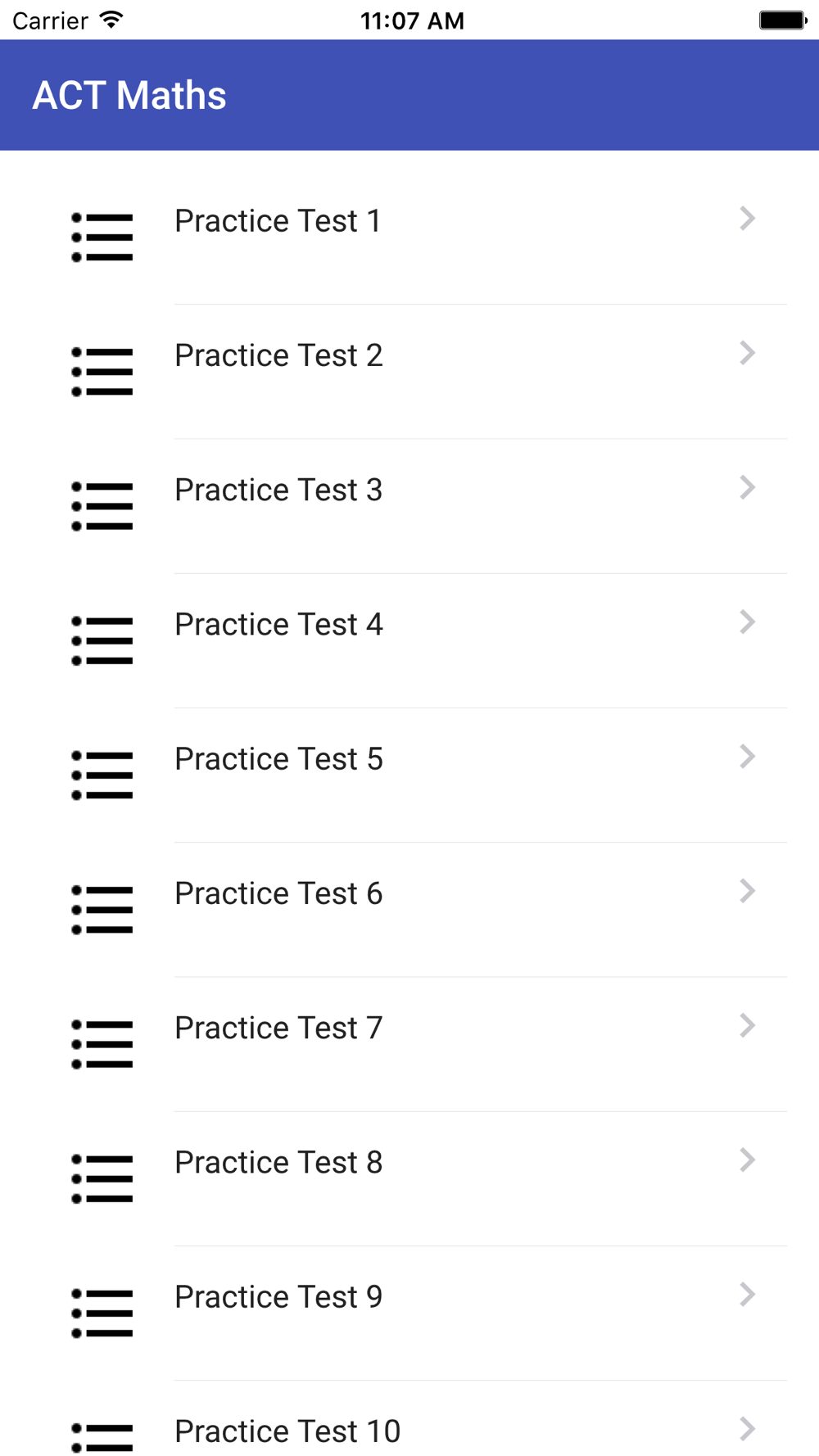This screenshot has width=819, height=1456.
Task: Launch Practice Test 5
Action: 409,775
